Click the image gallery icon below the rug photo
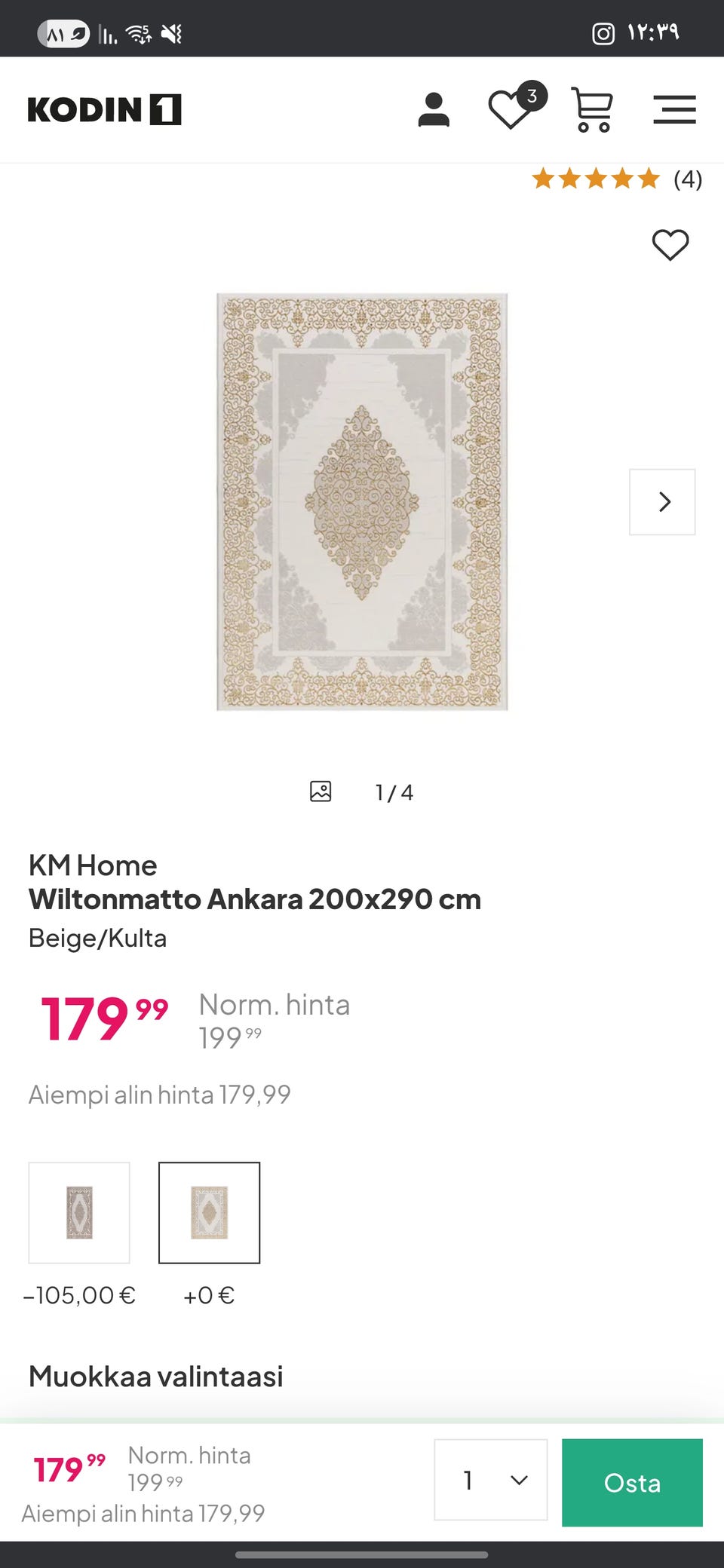Image resolution: width=724 pixels, height=1568 pixels. (x=320, y=791)
